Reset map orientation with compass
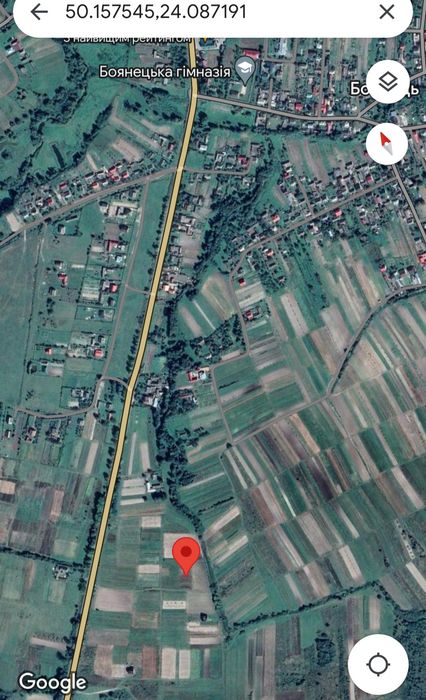The image size is (426, 700). click(x=387, y=143)
